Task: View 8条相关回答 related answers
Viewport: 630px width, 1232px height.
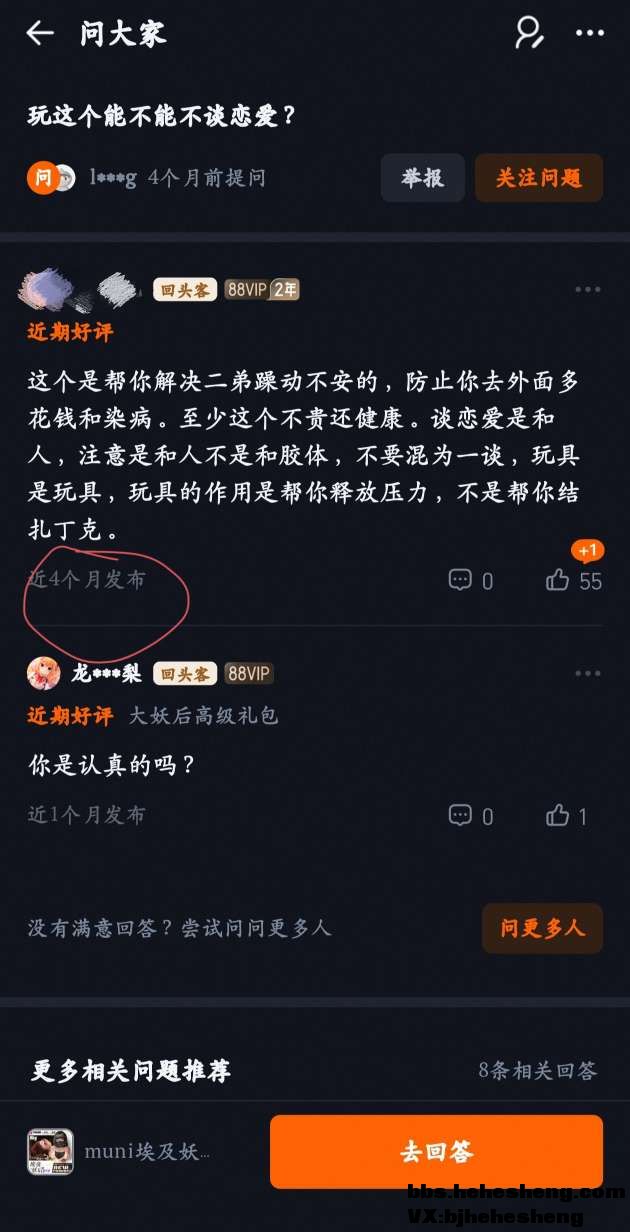Action: click(537, 1070)
